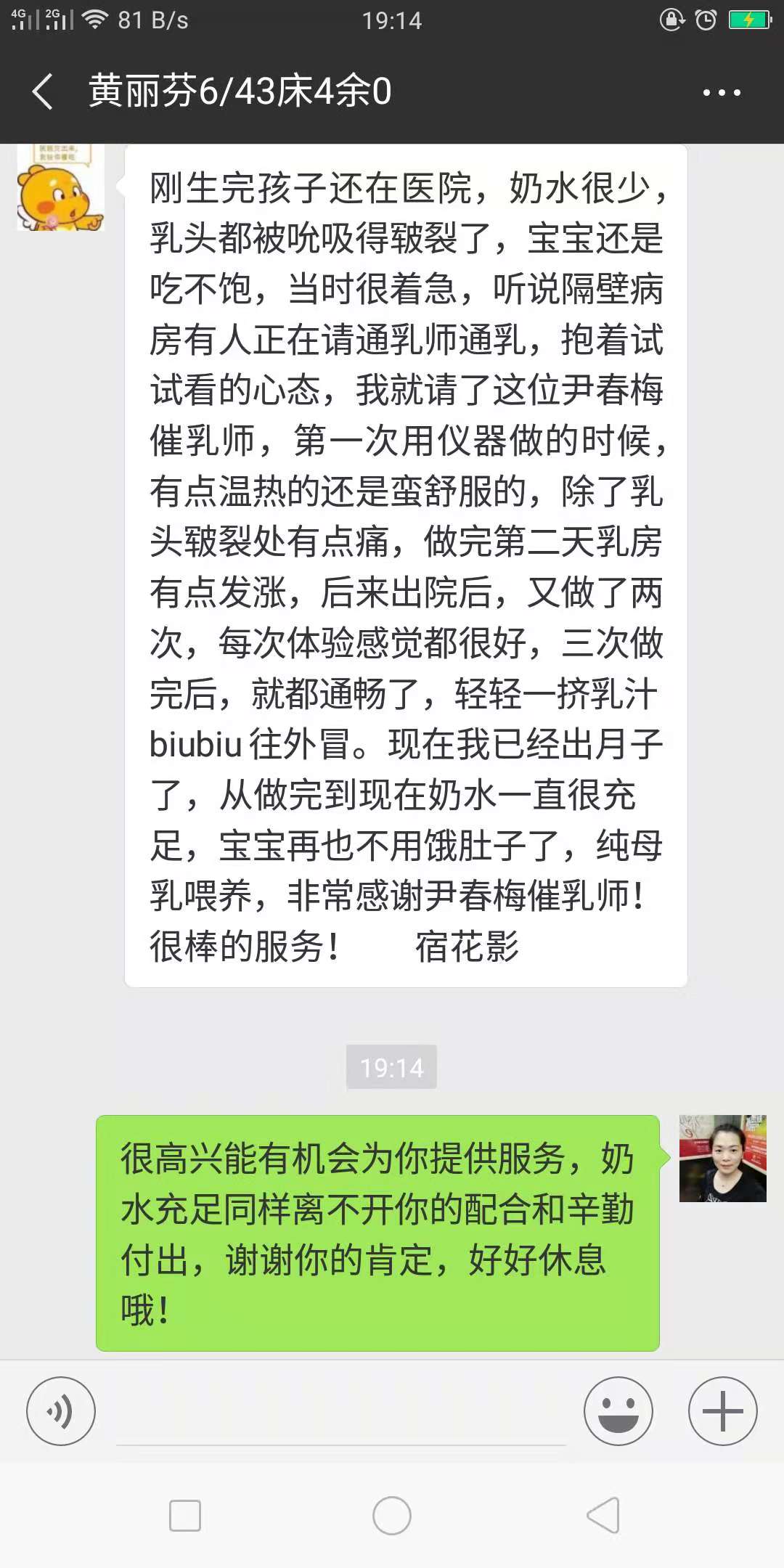Switch to voice message input
The image size is (784, 1568).
(x=61, y=1411)
